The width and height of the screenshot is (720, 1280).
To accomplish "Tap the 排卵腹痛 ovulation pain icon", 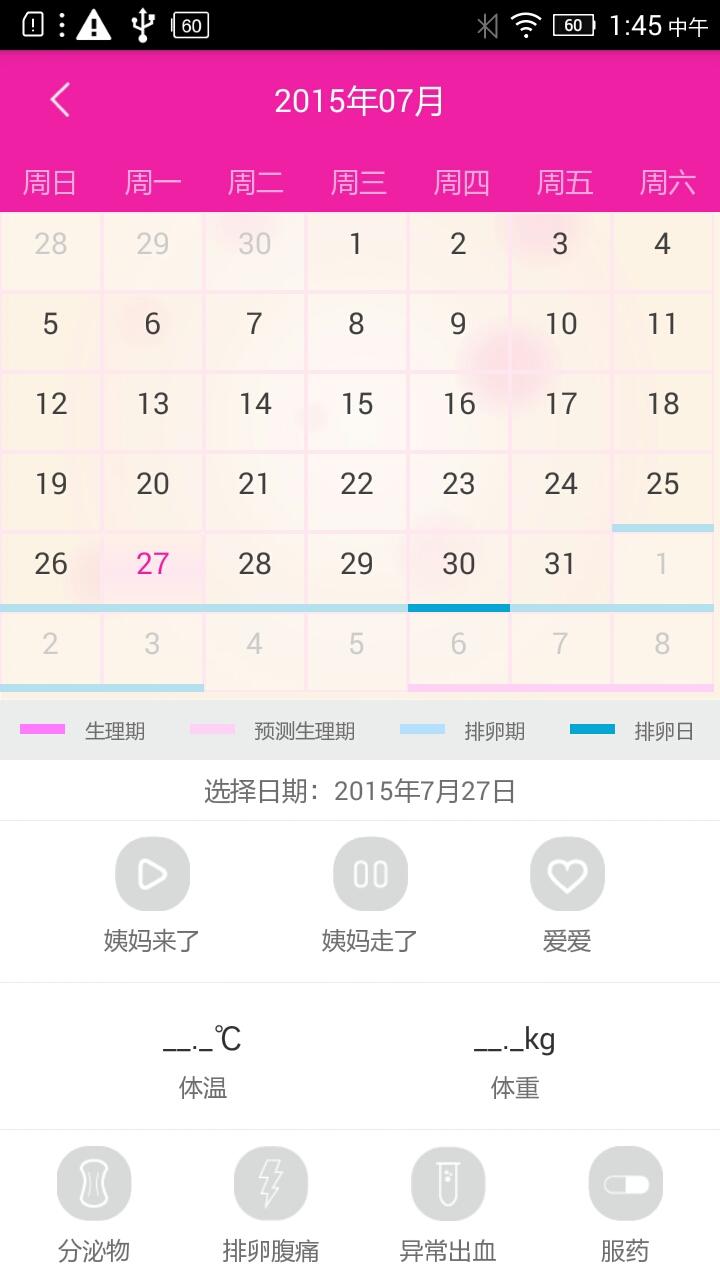I will pyautogui.click(x=270, y=1182).
